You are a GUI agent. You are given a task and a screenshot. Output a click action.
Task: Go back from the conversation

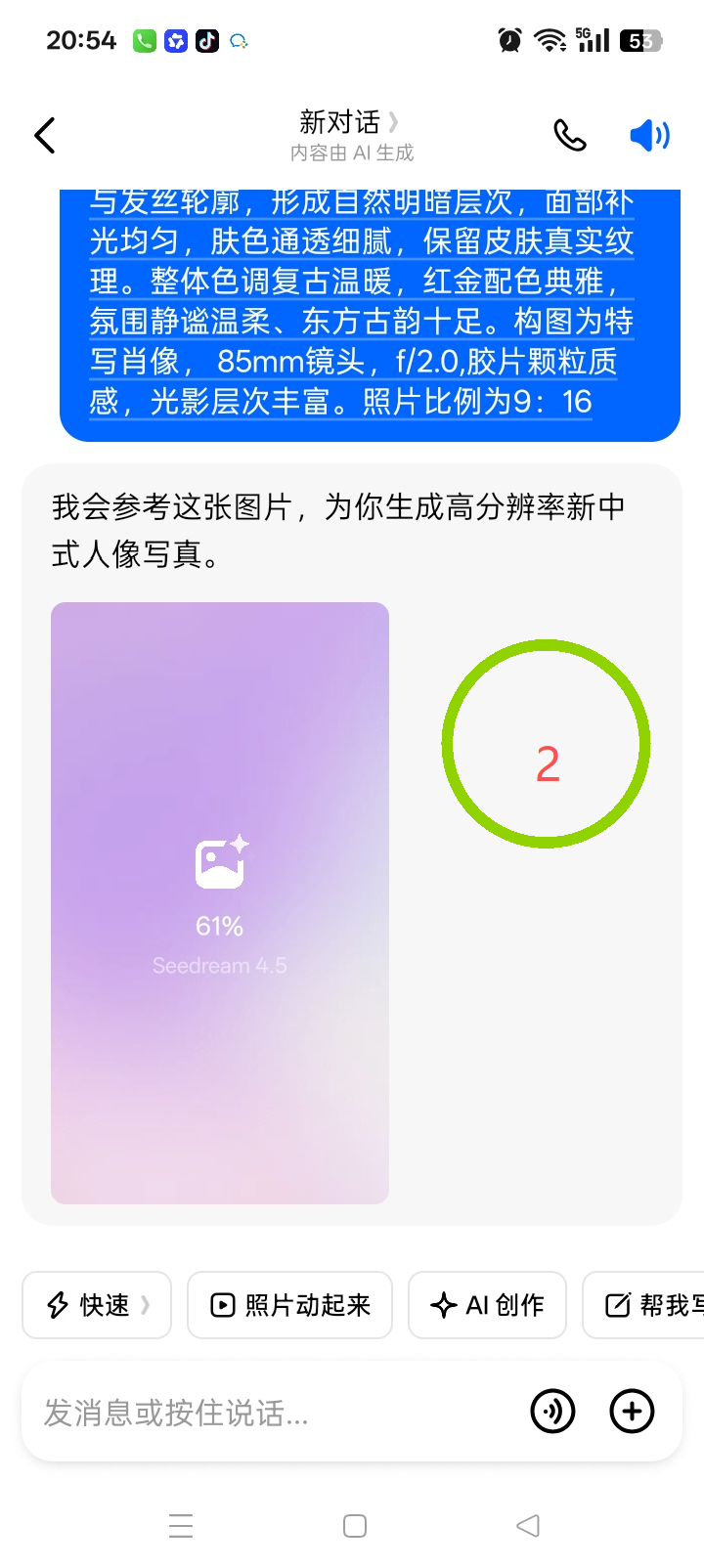45,136
